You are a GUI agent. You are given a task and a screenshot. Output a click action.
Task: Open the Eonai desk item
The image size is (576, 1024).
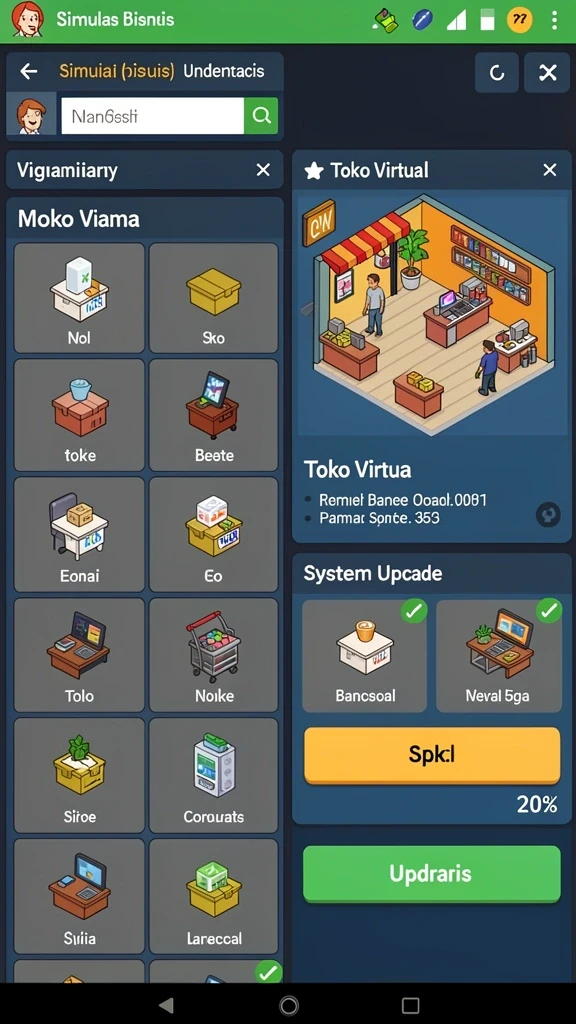click(x=79, y=534)
